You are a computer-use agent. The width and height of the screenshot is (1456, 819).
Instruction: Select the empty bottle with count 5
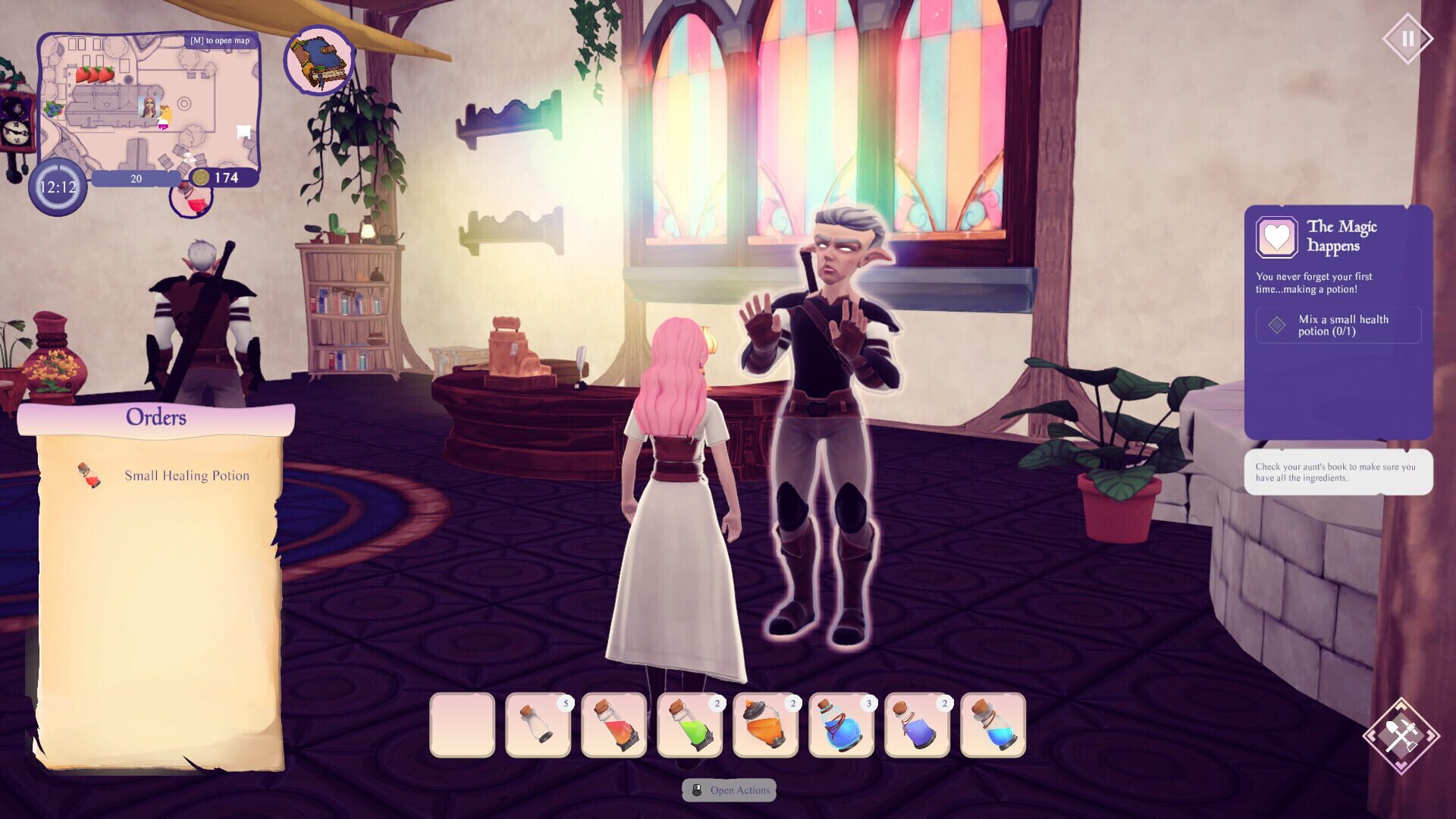(x=538, y=725)
